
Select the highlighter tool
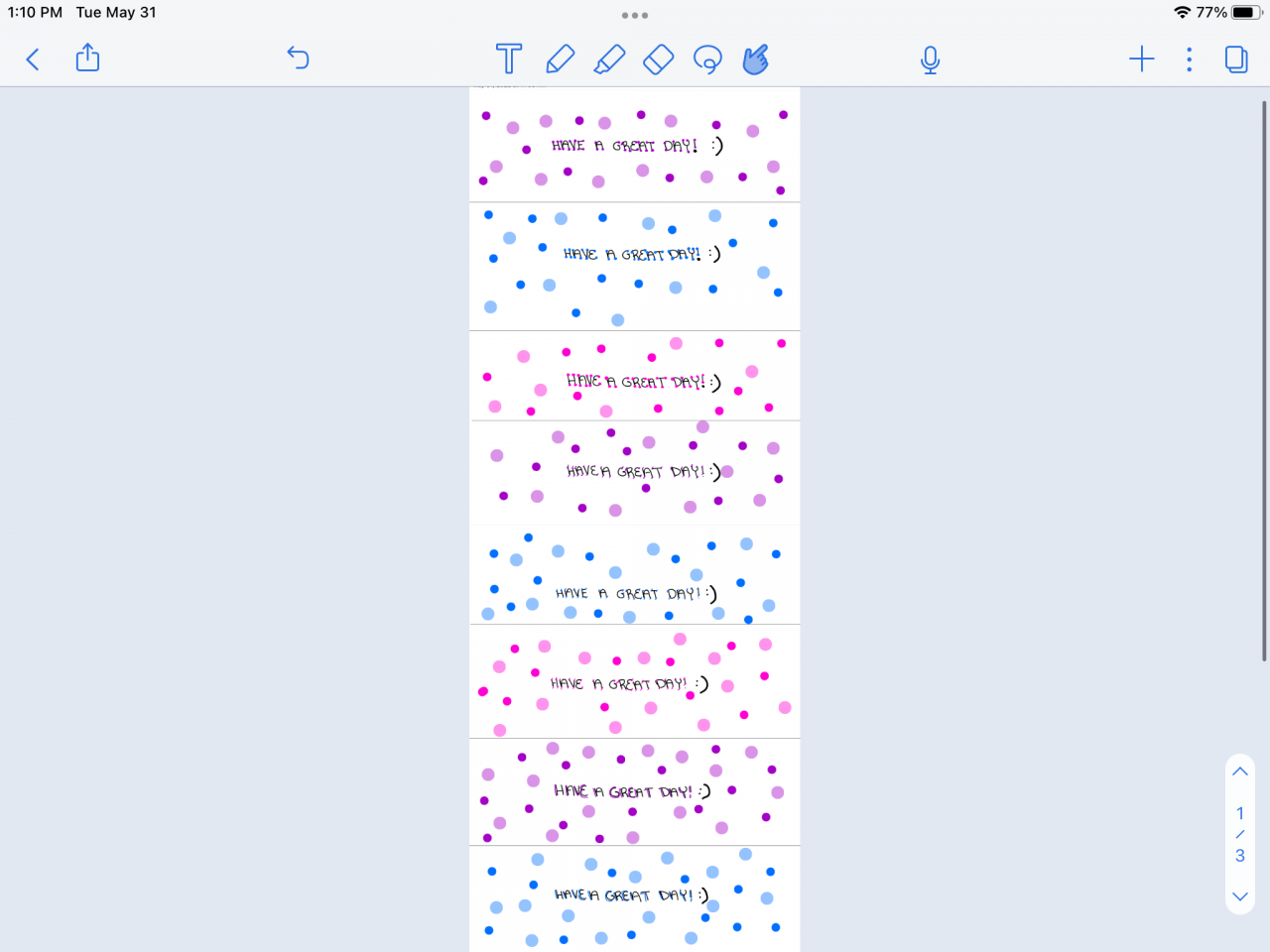click(609, 59)
